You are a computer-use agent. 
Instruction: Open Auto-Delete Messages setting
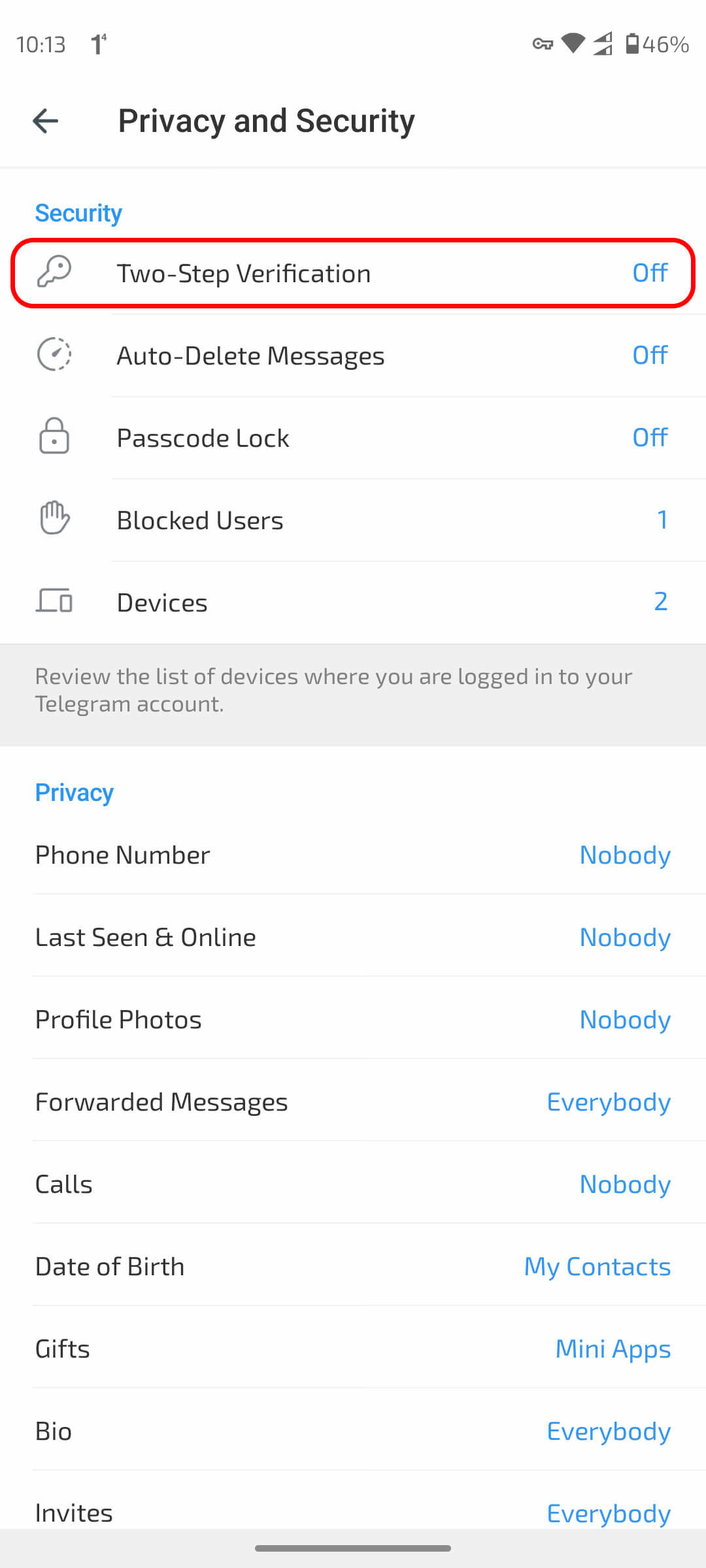pyautogui.click(x=353, y=355)
